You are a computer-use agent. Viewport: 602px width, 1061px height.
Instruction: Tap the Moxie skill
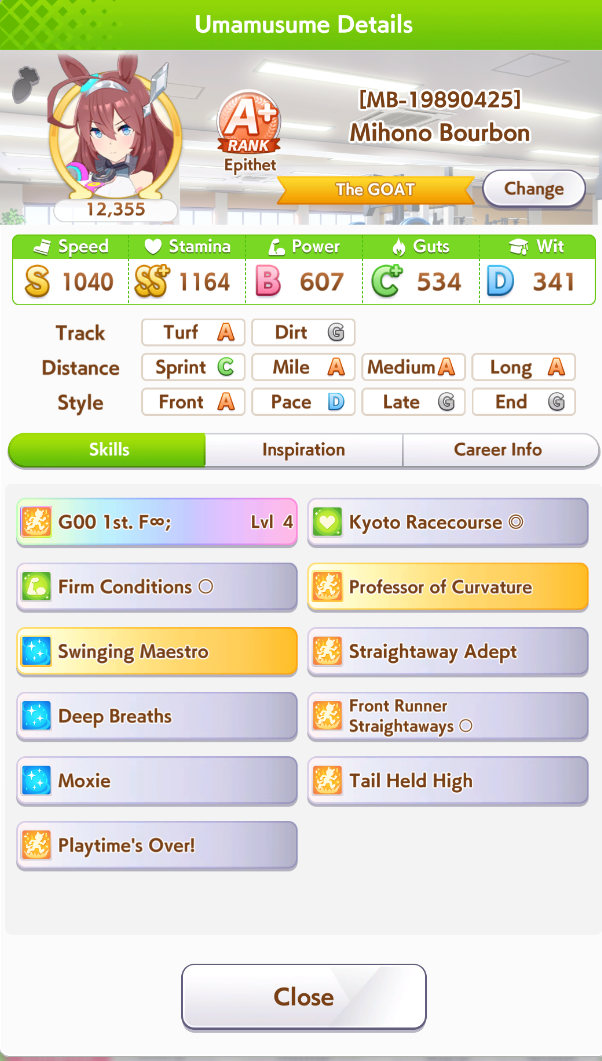tap(157, 781)
